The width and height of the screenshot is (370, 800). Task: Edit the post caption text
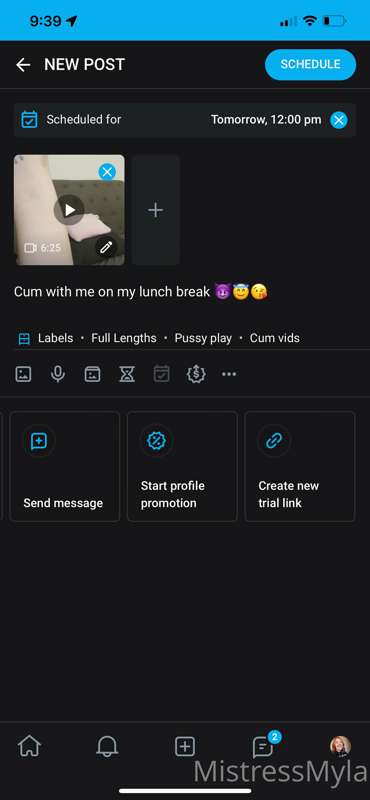coord(141,292)
